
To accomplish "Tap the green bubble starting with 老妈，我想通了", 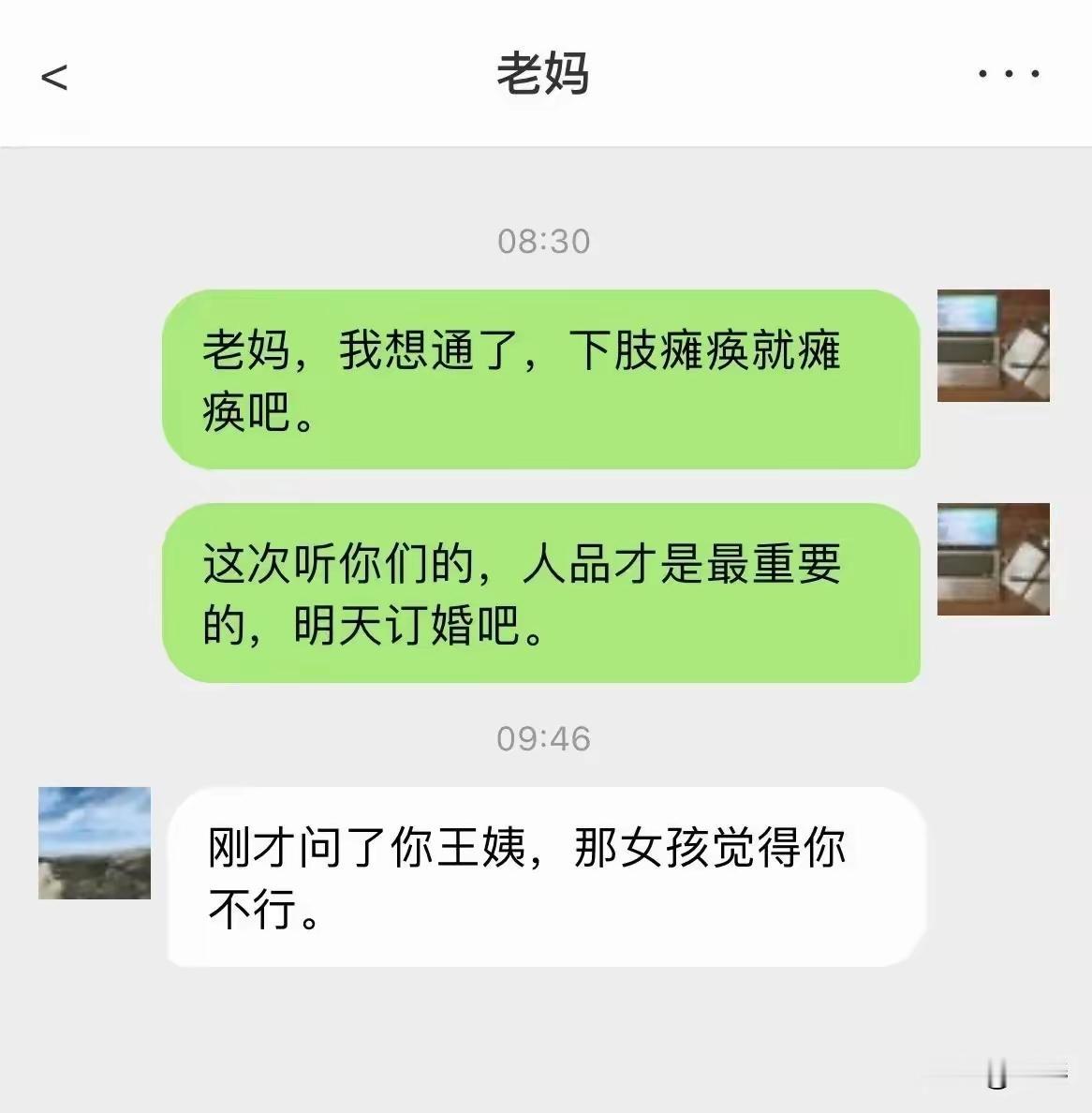I will (543, 379).
